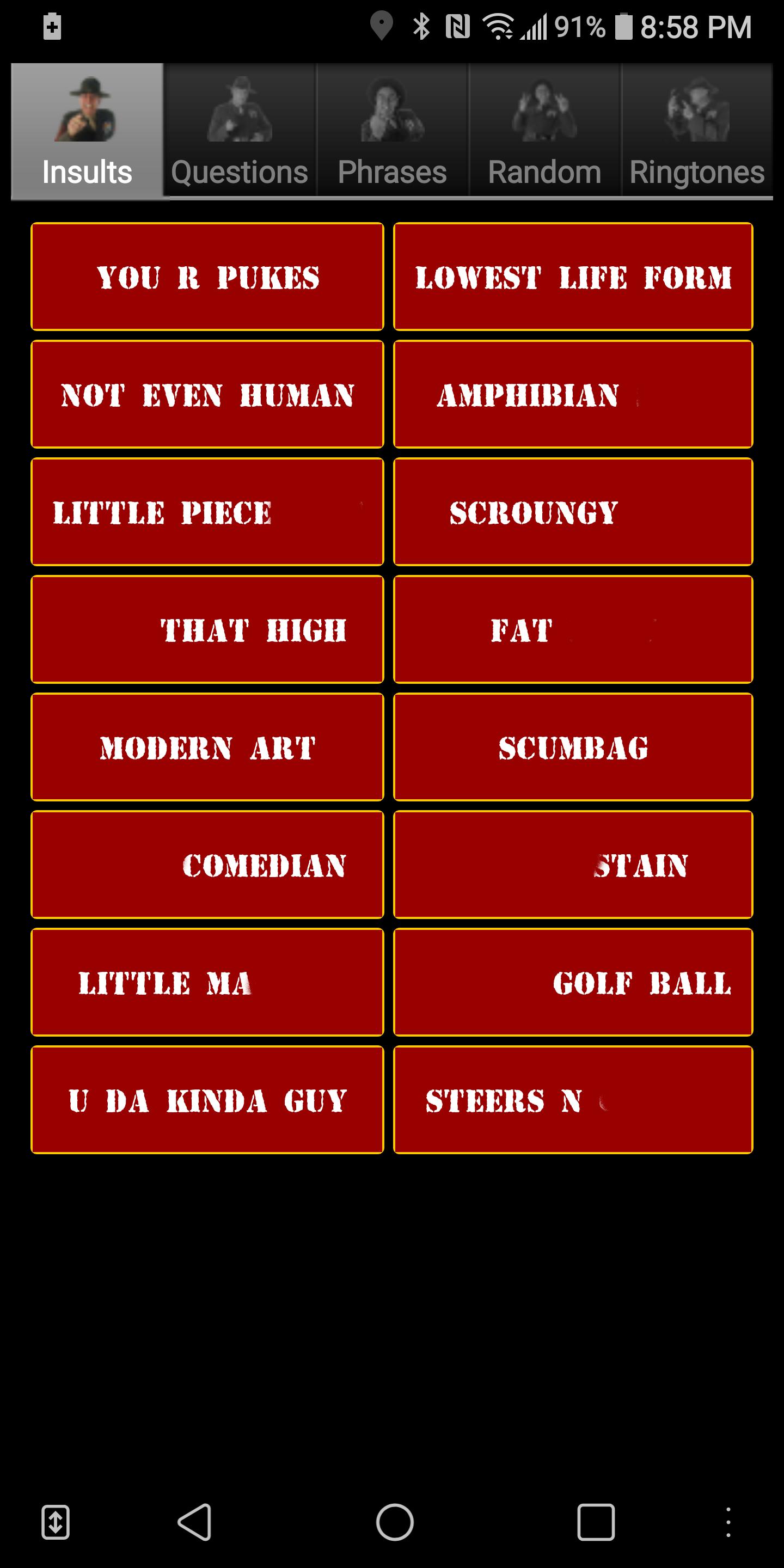Play the MODERN ART clip
Viewport: 784px width, 1568px height.
[207, 747]
